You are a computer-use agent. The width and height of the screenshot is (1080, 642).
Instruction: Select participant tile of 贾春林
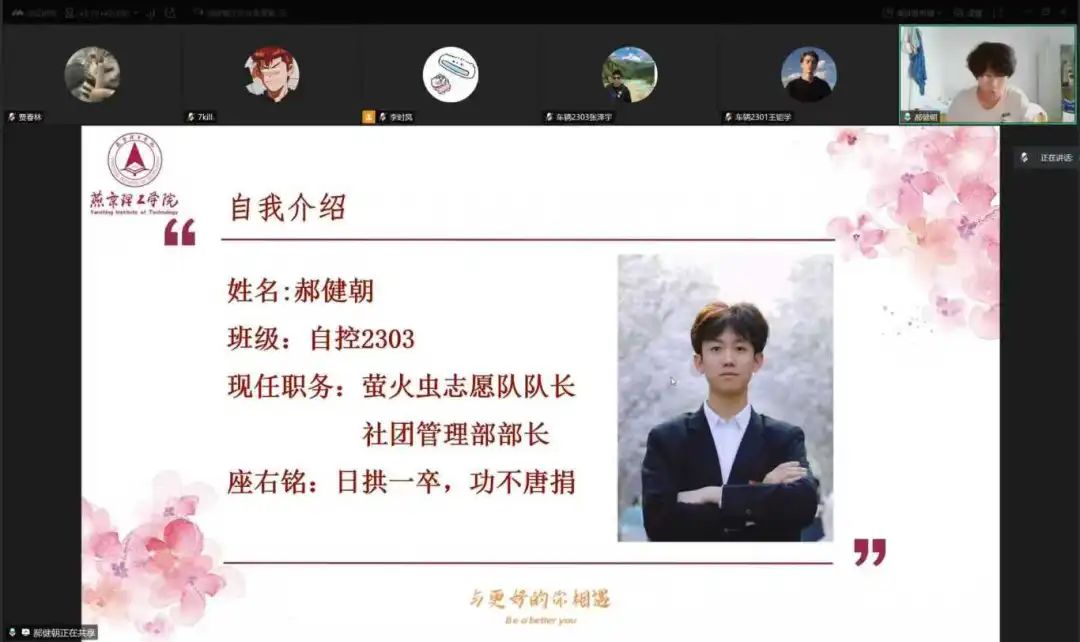92,75
